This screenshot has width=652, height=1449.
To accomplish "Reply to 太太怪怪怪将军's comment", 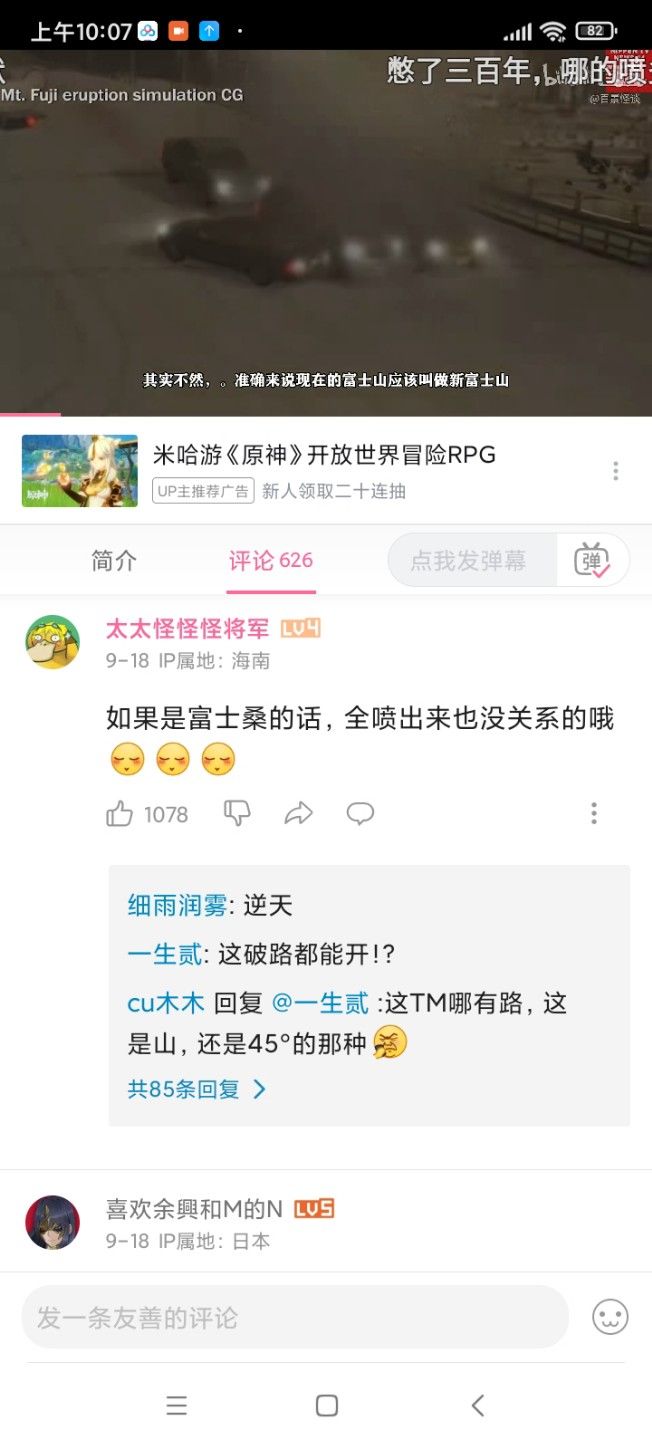I will coord(360,814).
